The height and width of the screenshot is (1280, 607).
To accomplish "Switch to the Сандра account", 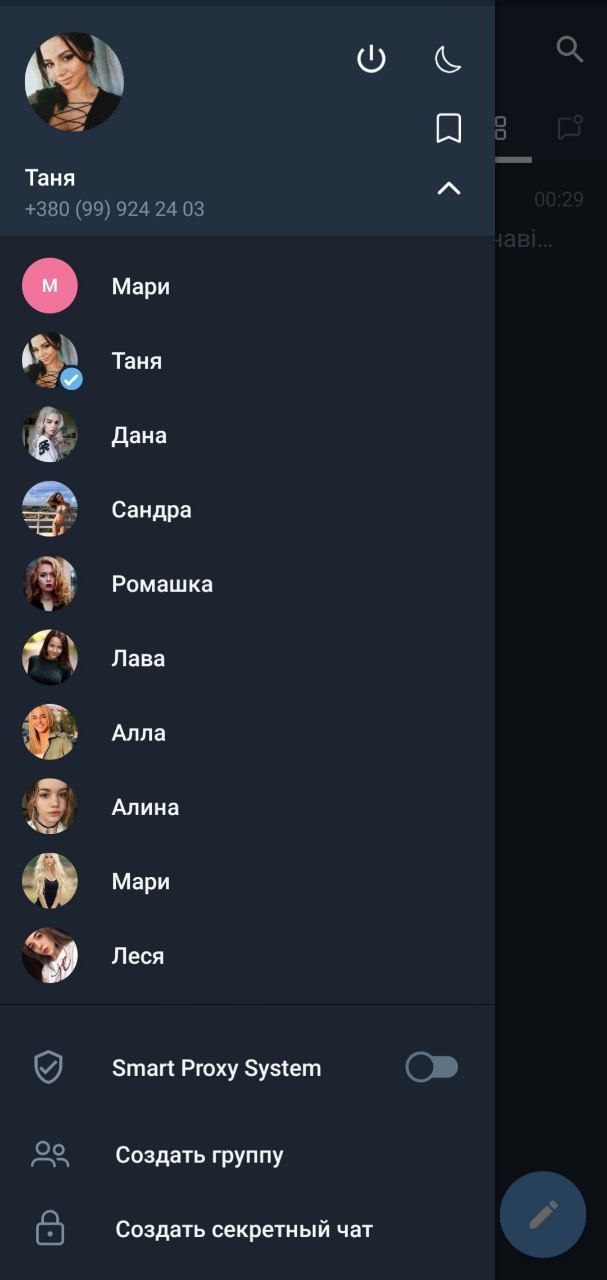I will pyautogui.click(x=151, y=510).
